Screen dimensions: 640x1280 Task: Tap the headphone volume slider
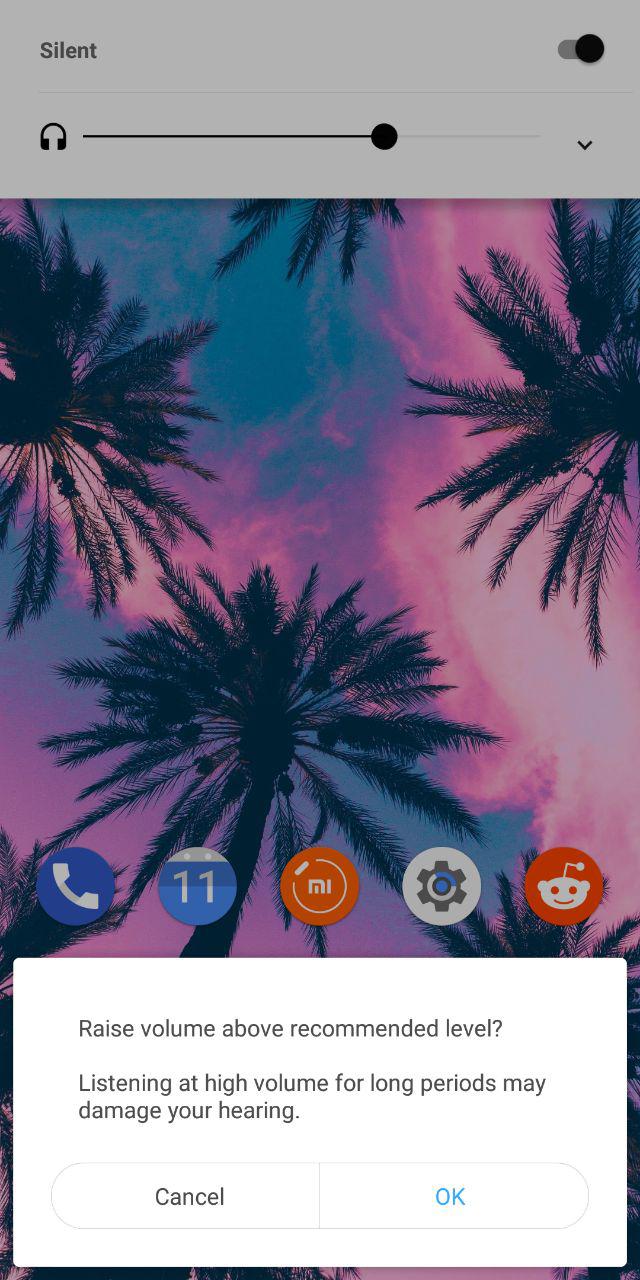coord(312,136)
